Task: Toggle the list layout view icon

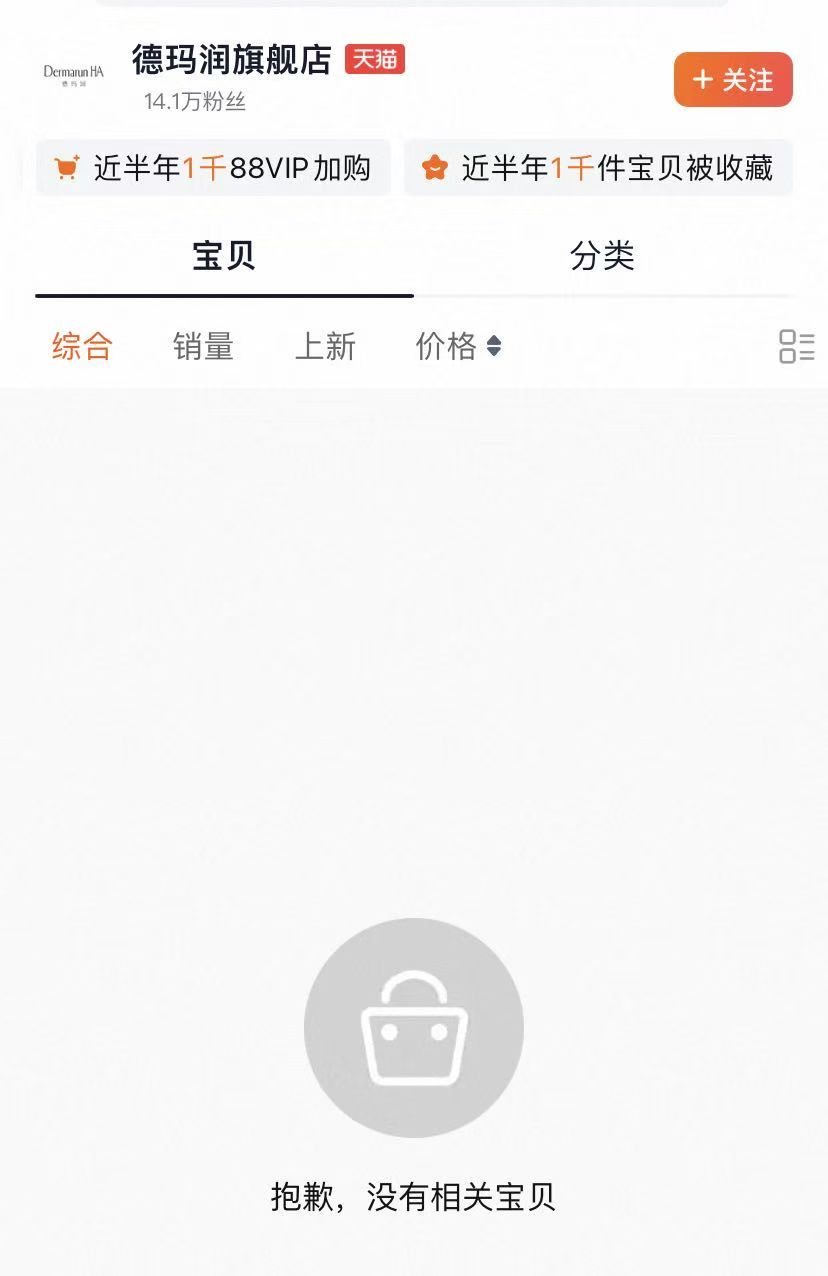Action: pos(796,347)
